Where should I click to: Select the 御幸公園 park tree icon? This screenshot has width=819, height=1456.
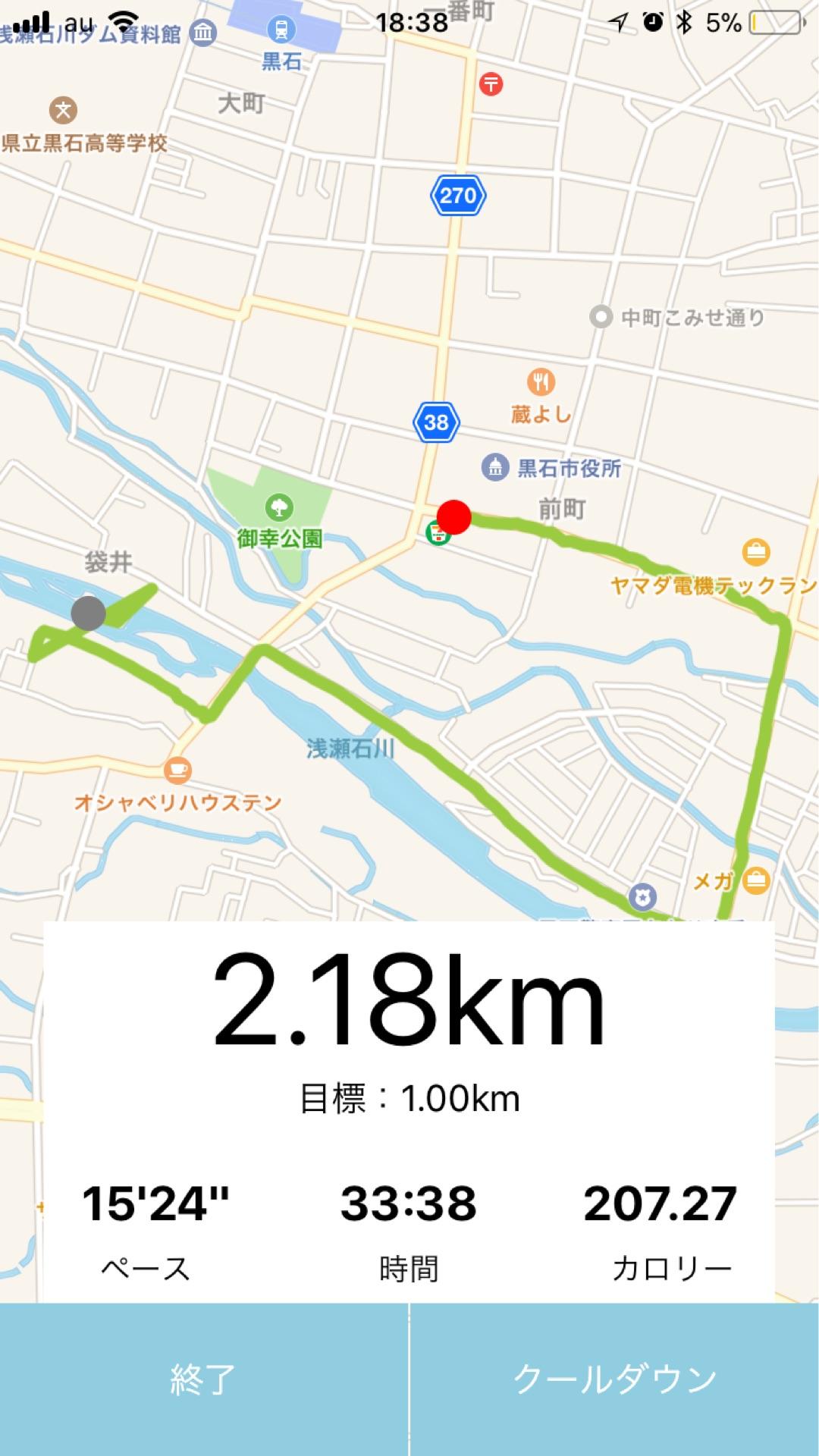(x=280, y=505)
